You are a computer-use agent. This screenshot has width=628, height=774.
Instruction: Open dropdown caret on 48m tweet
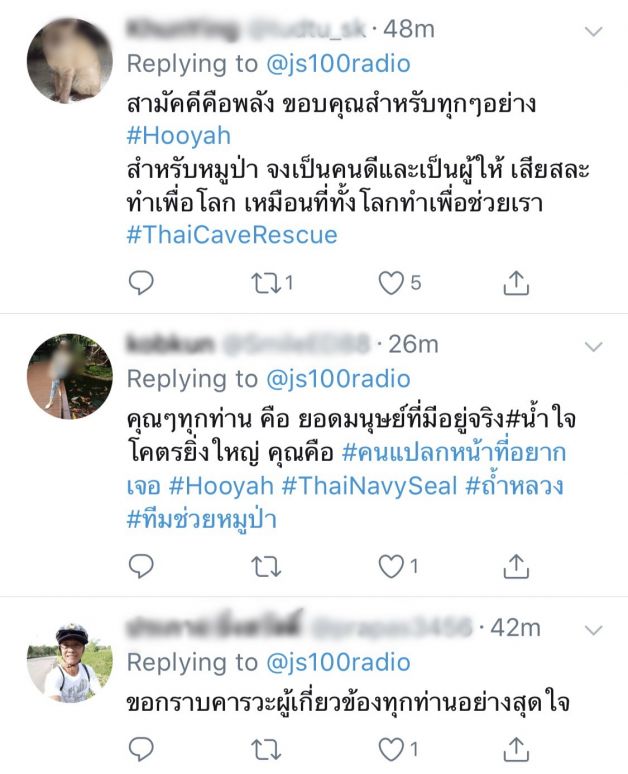[x=594, y=32]
